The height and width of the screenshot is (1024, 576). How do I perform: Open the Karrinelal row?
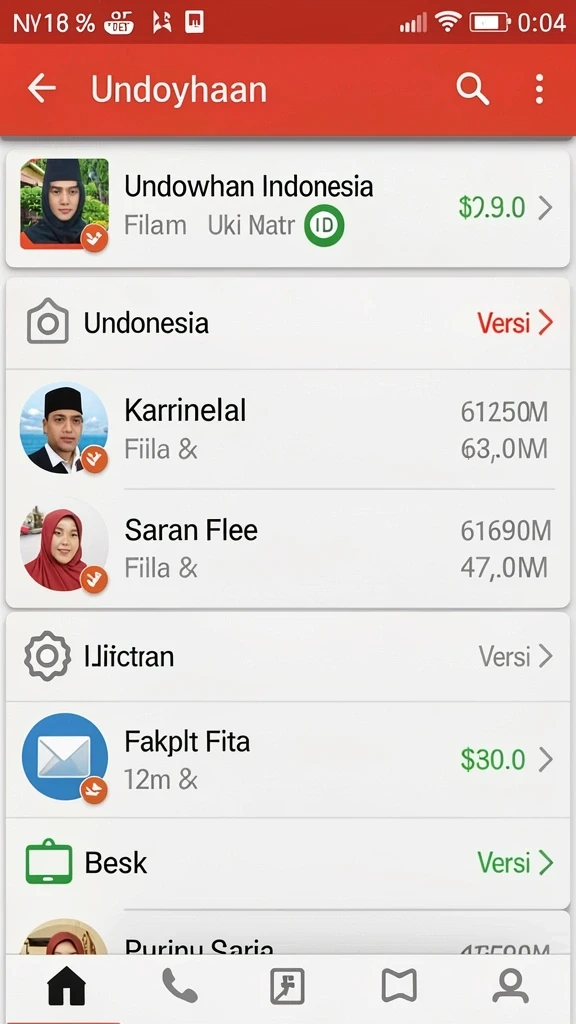[287, 429]
